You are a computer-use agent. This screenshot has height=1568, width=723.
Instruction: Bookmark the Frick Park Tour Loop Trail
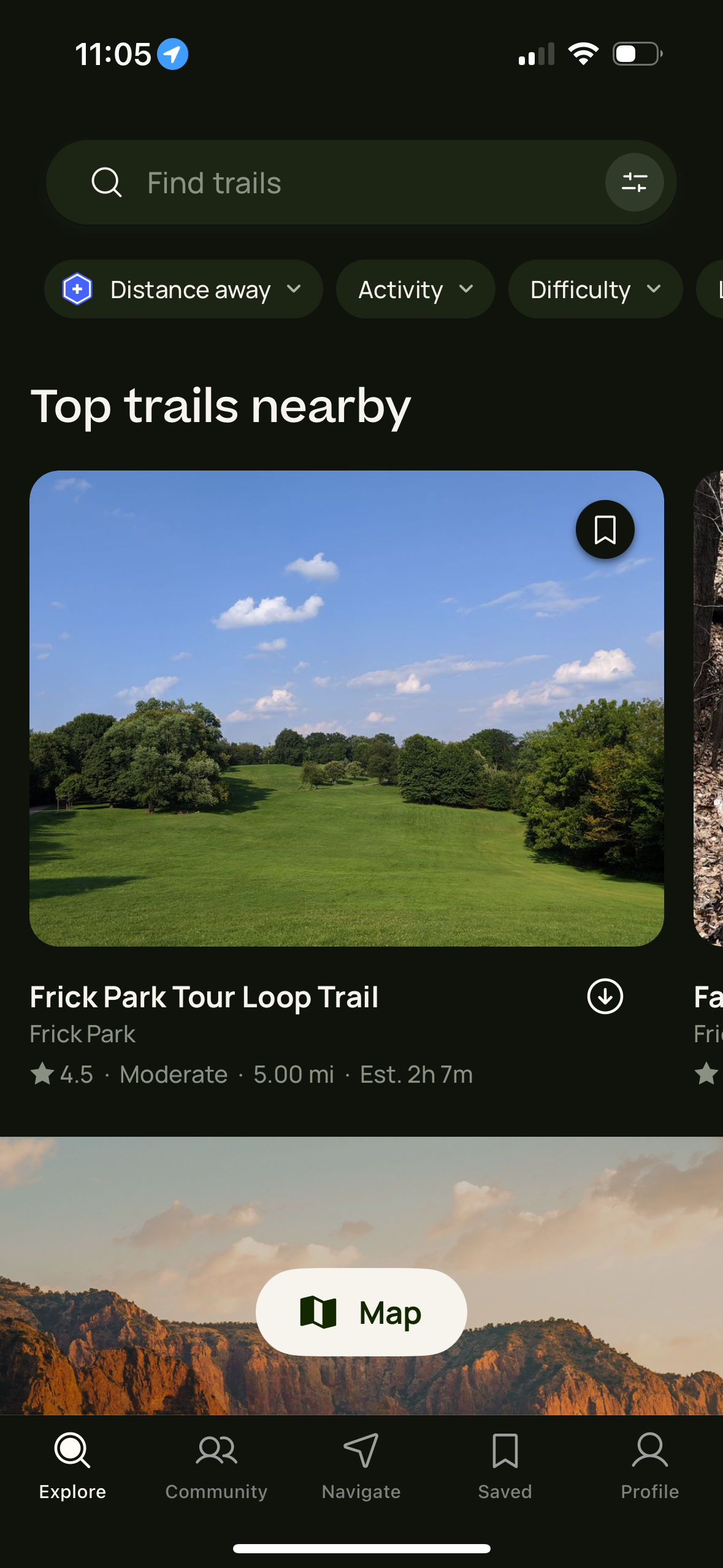point(604,529)
